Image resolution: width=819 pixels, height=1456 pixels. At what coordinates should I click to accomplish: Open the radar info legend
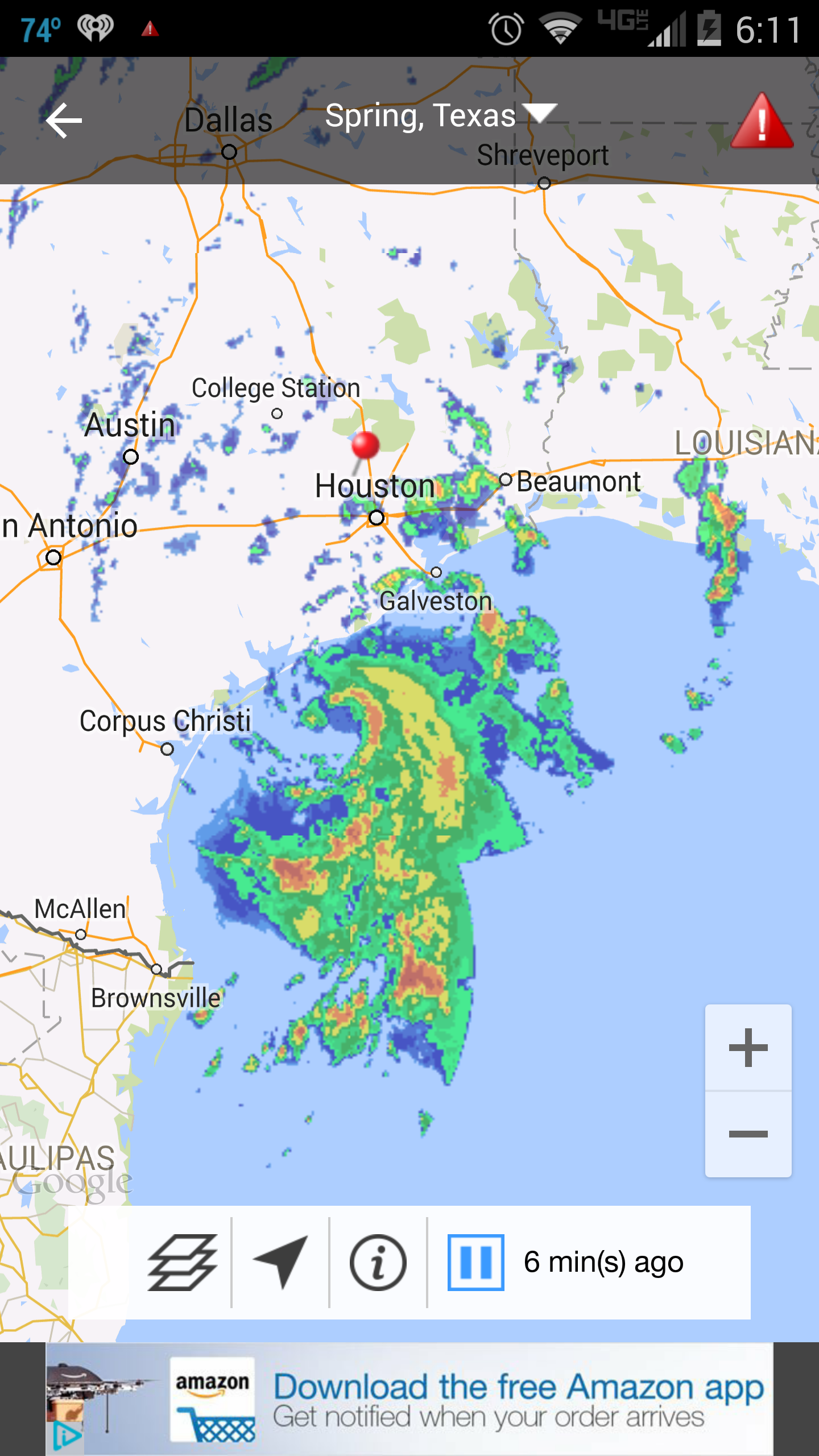378,1262
